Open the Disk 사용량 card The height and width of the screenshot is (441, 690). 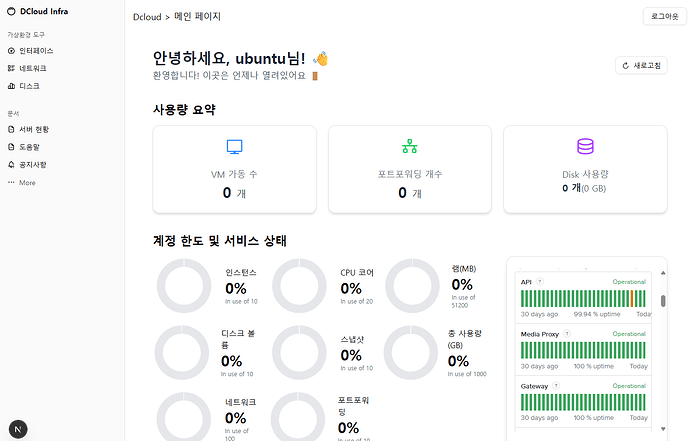[585, 169]
